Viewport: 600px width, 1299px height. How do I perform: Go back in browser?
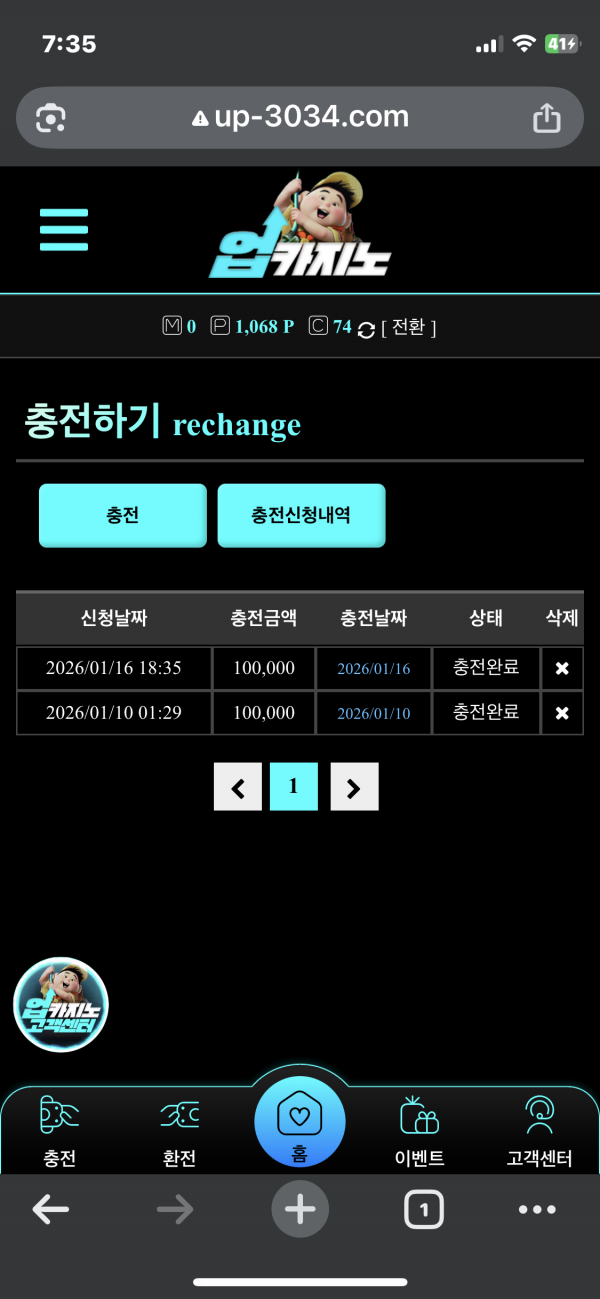pos(51,1210)
